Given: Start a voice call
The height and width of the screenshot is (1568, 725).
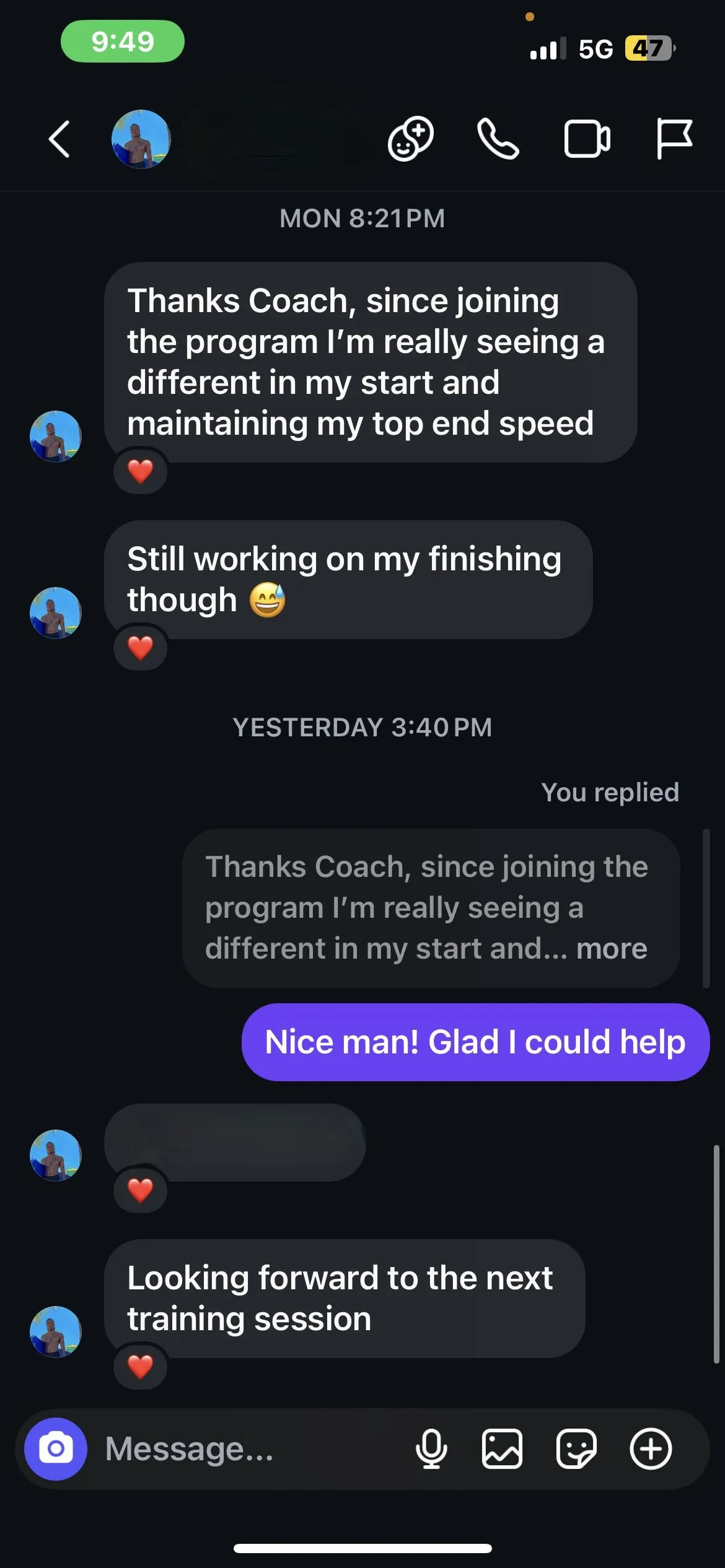Looking at the screenshot, I should point(498,139).
